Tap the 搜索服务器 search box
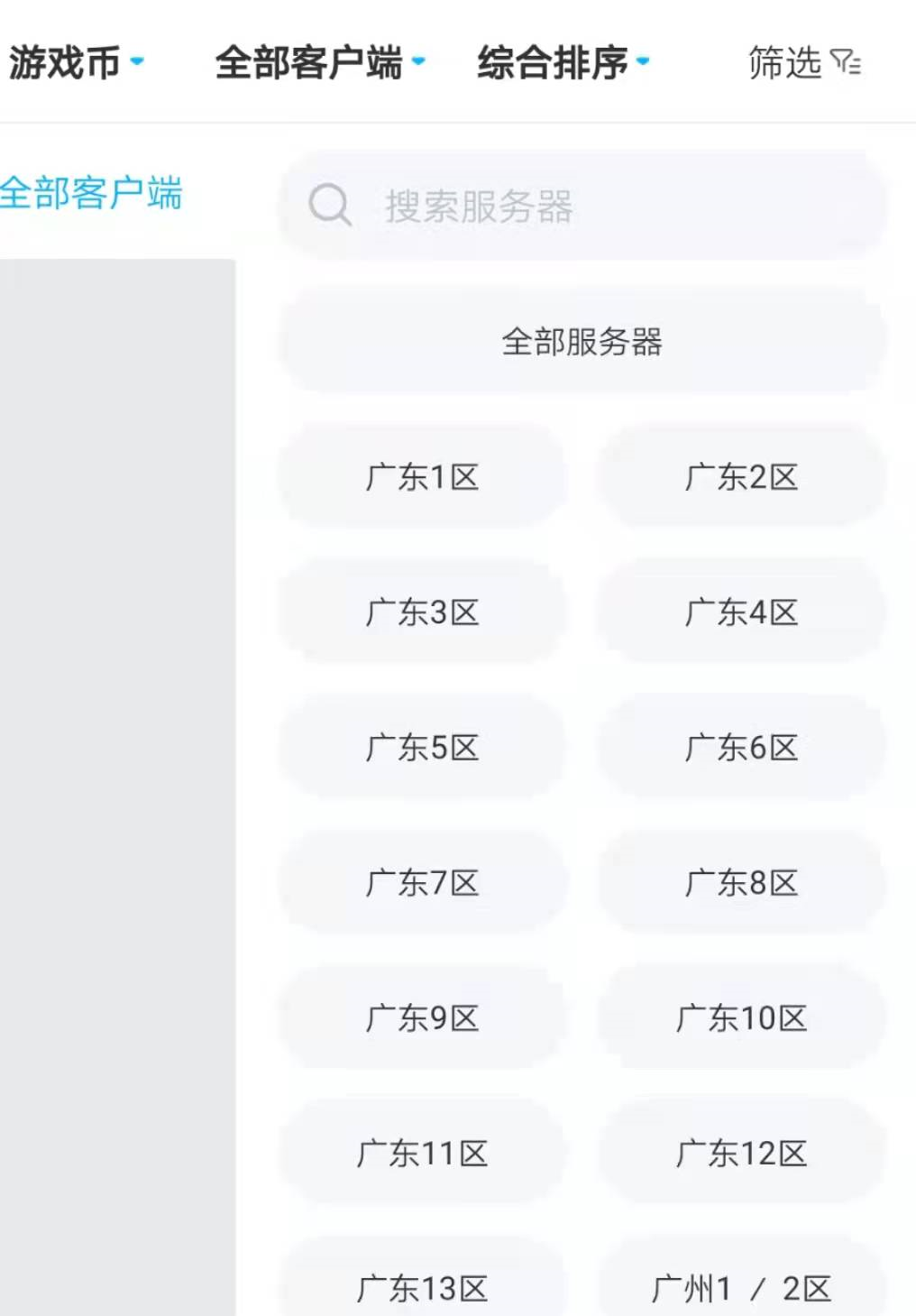This screenshot has height=1316, width=916. pyautogui.click(x=582, y=206)
